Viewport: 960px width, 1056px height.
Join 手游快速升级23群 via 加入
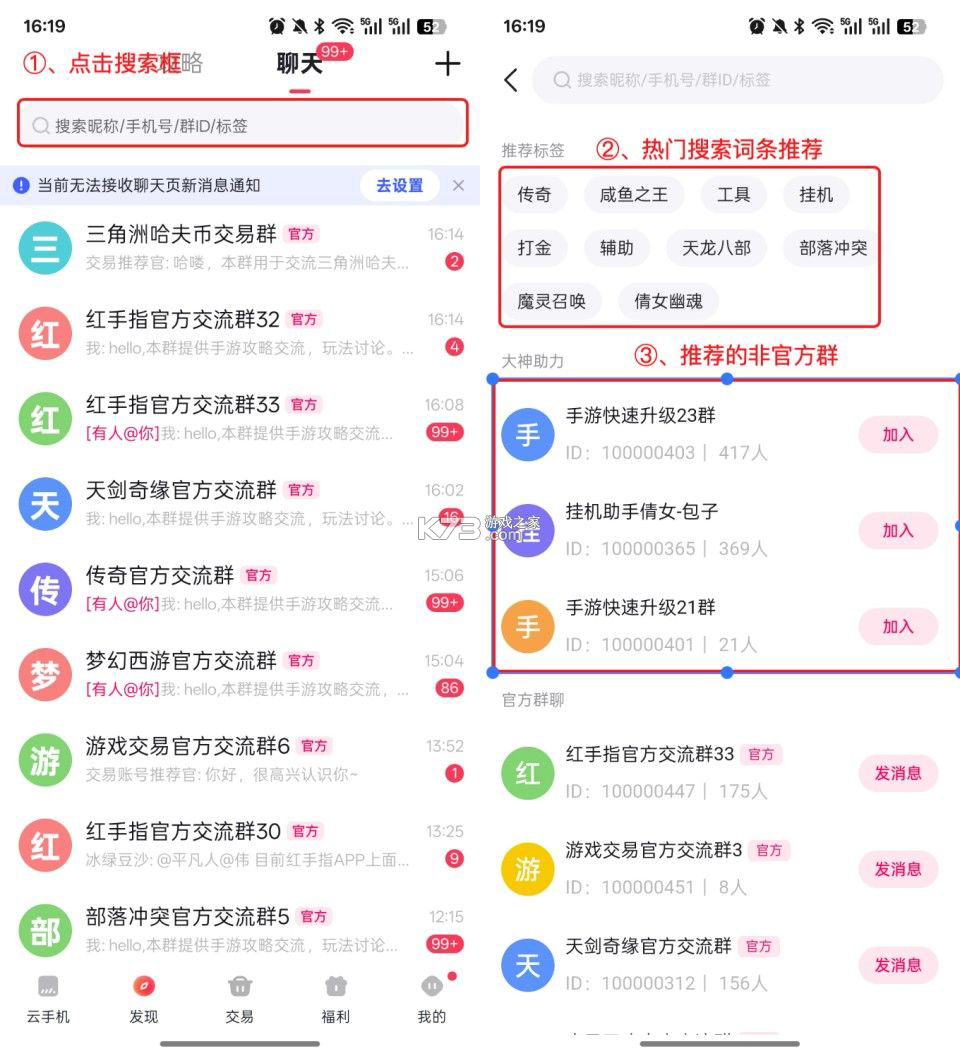pos(897,435)
